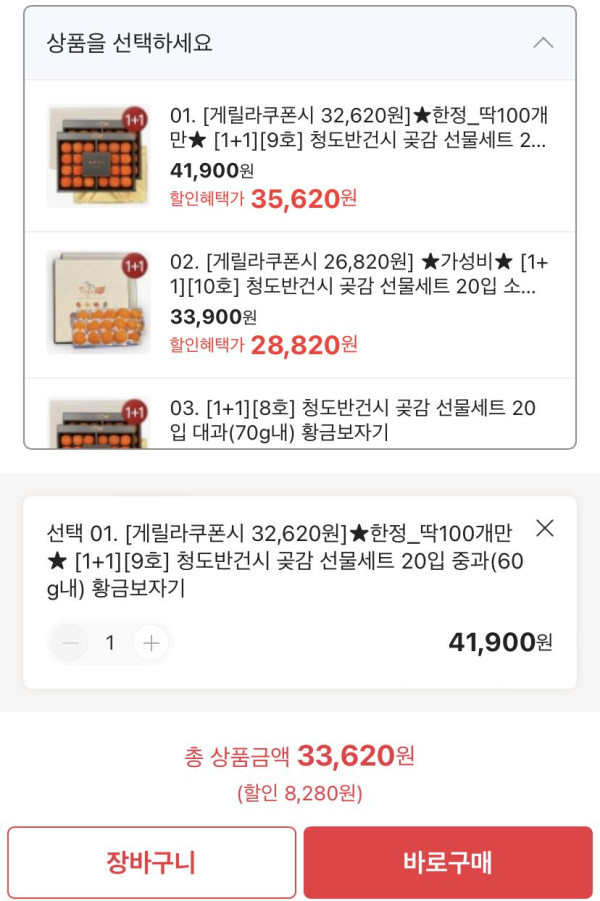Buy now with 바로구매
Viewport: 600px width, 901px height.
click(447, 862)
